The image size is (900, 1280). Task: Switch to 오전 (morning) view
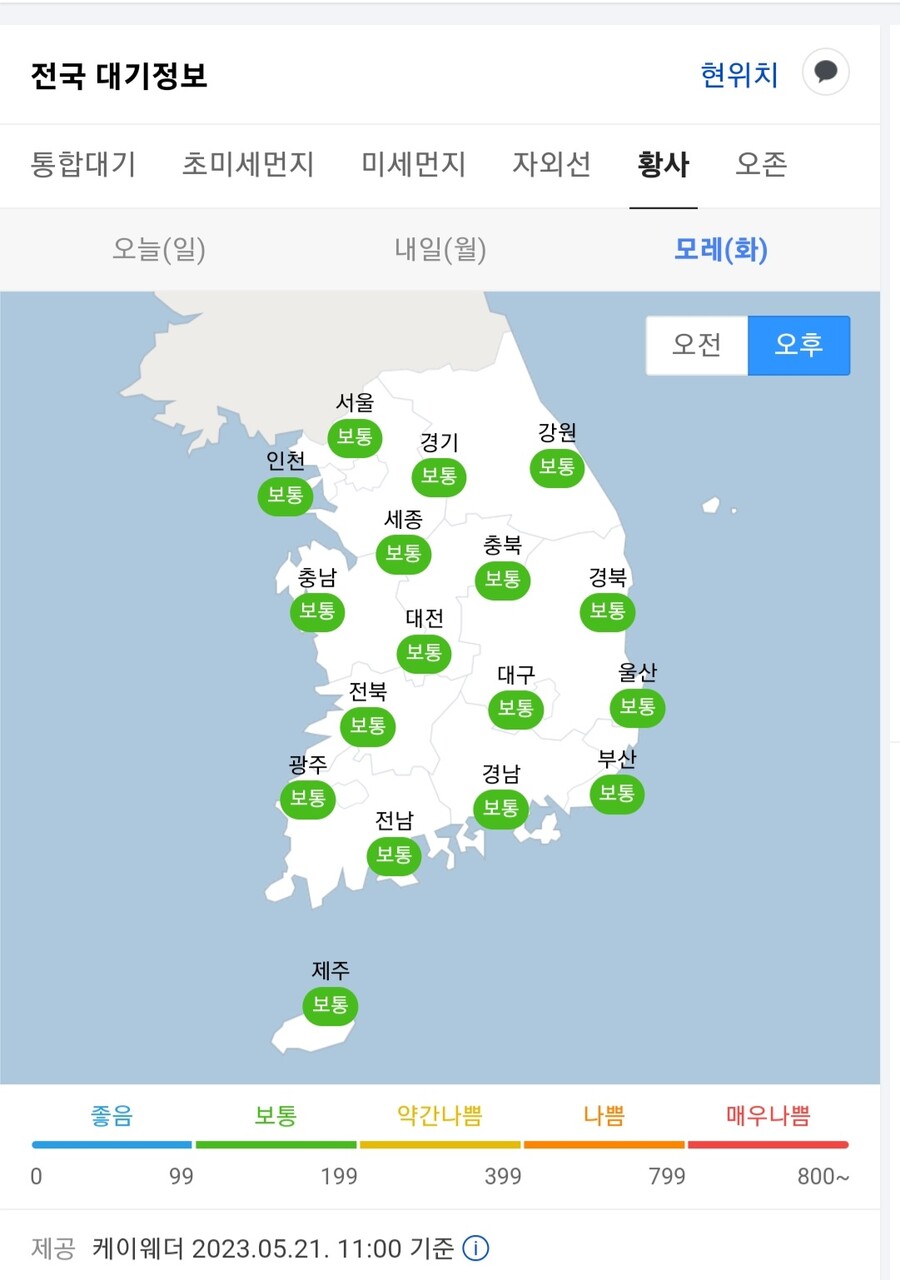coord(697,345)
